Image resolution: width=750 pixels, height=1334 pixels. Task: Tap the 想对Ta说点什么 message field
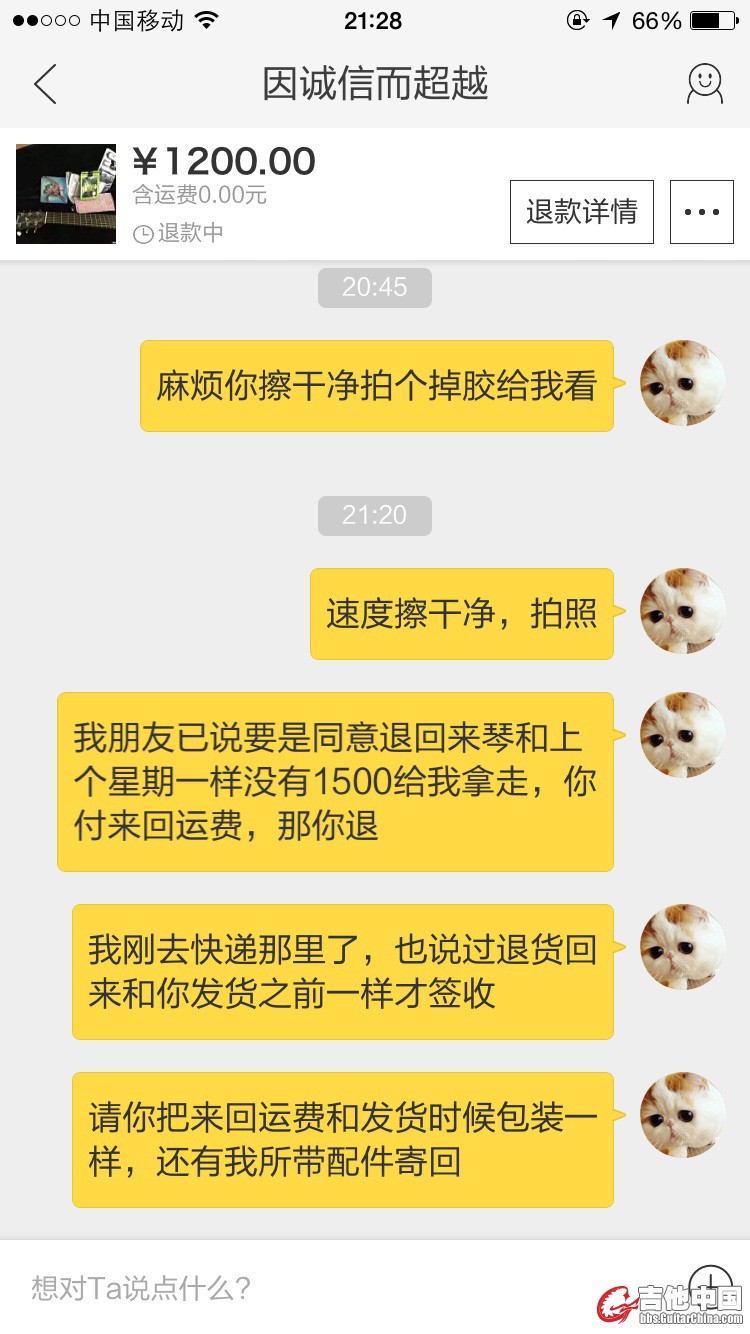tap(300, 1287)
